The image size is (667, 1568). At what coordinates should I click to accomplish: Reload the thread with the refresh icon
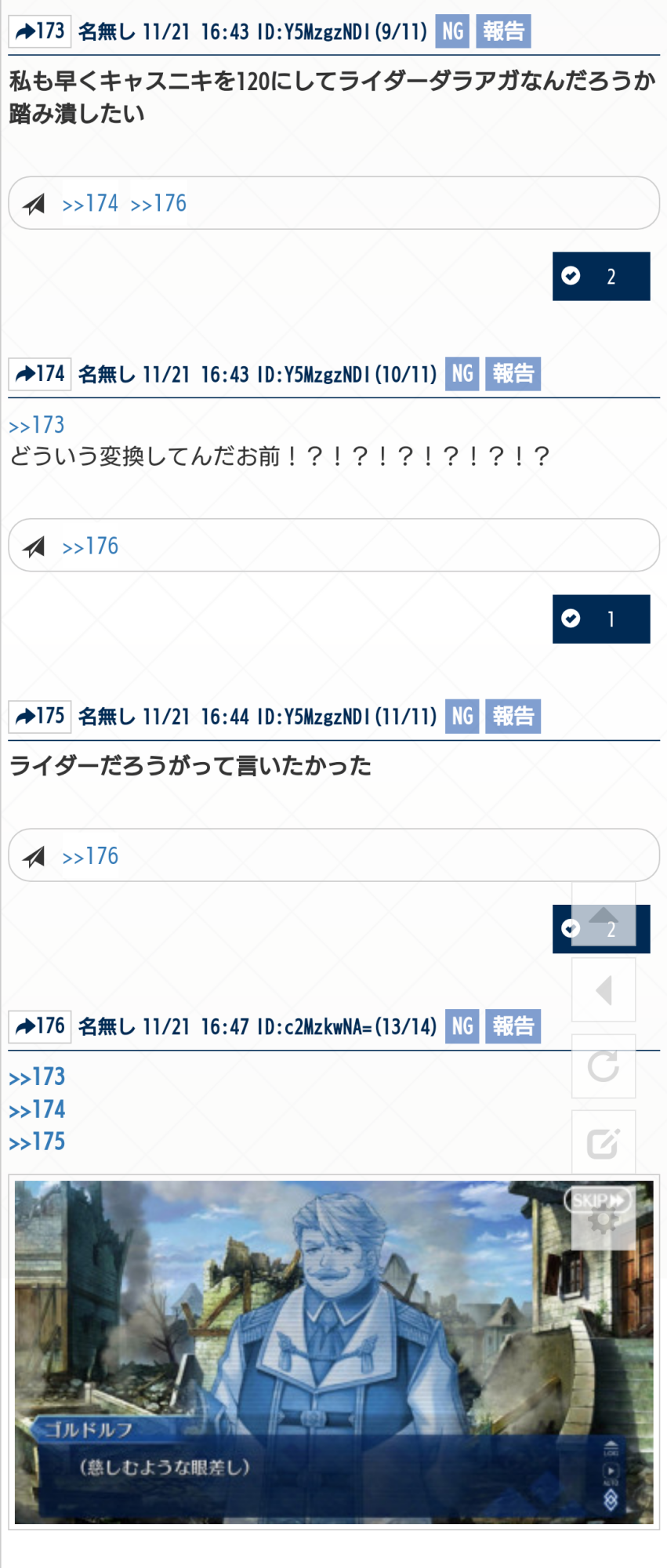pos(604,1066)
